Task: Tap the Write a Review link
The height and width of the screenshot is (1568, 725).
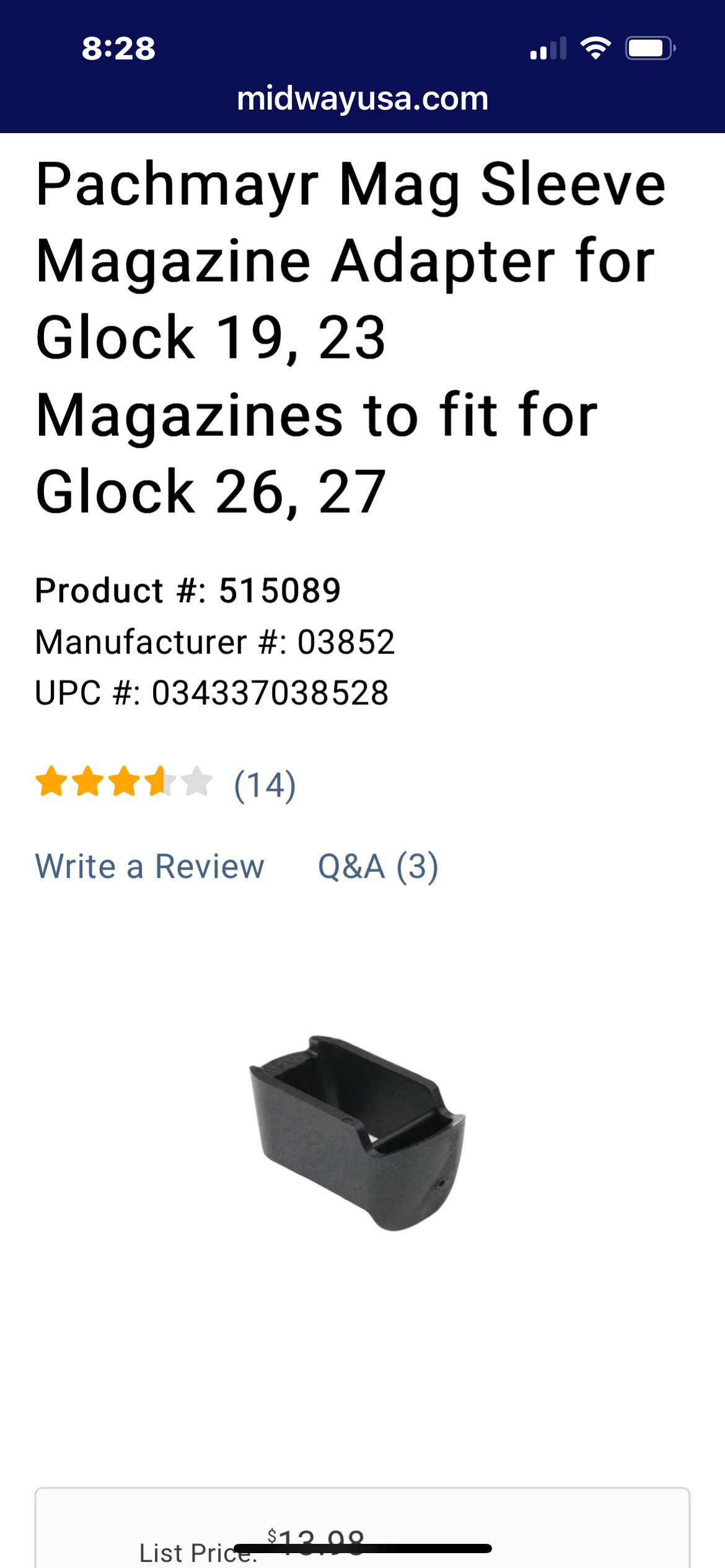Action: pyautogui.click(x=149, y=866)
